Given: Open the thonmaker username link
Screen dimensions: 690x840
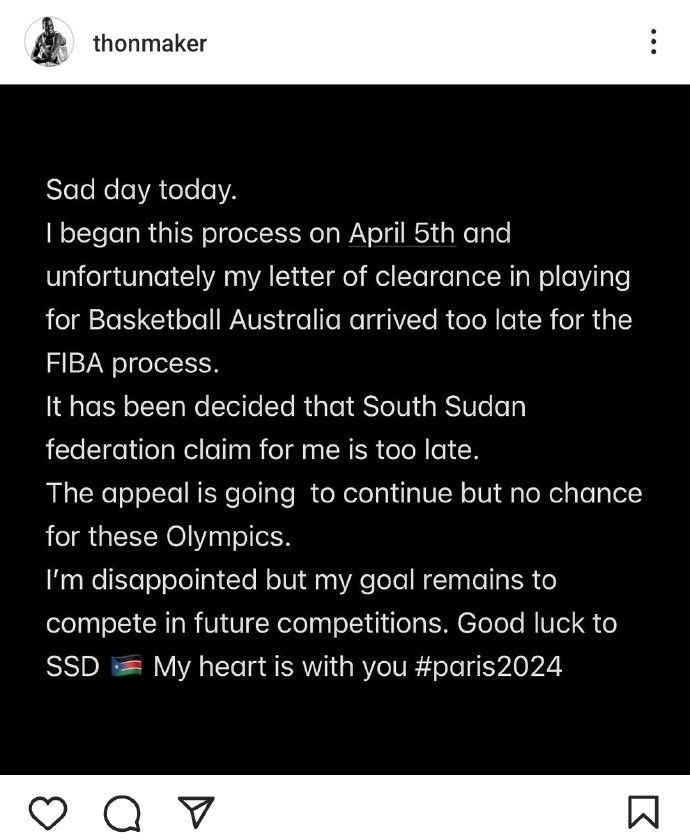Looking at the screenshot, I should (149, 43).
